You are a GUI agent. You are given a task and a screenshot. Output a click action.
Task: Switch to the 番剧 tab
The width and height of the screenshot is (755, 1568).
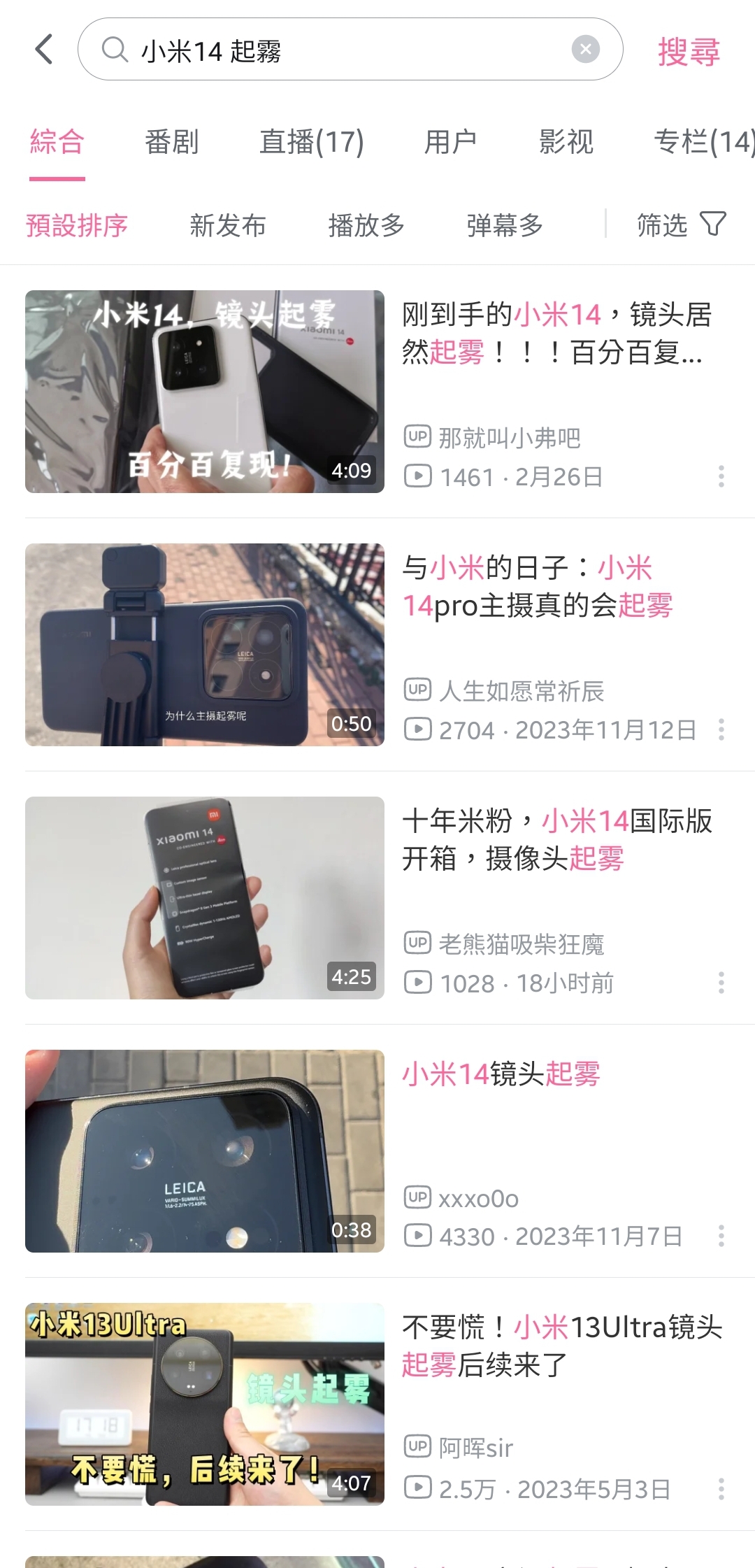pos(171,142)
